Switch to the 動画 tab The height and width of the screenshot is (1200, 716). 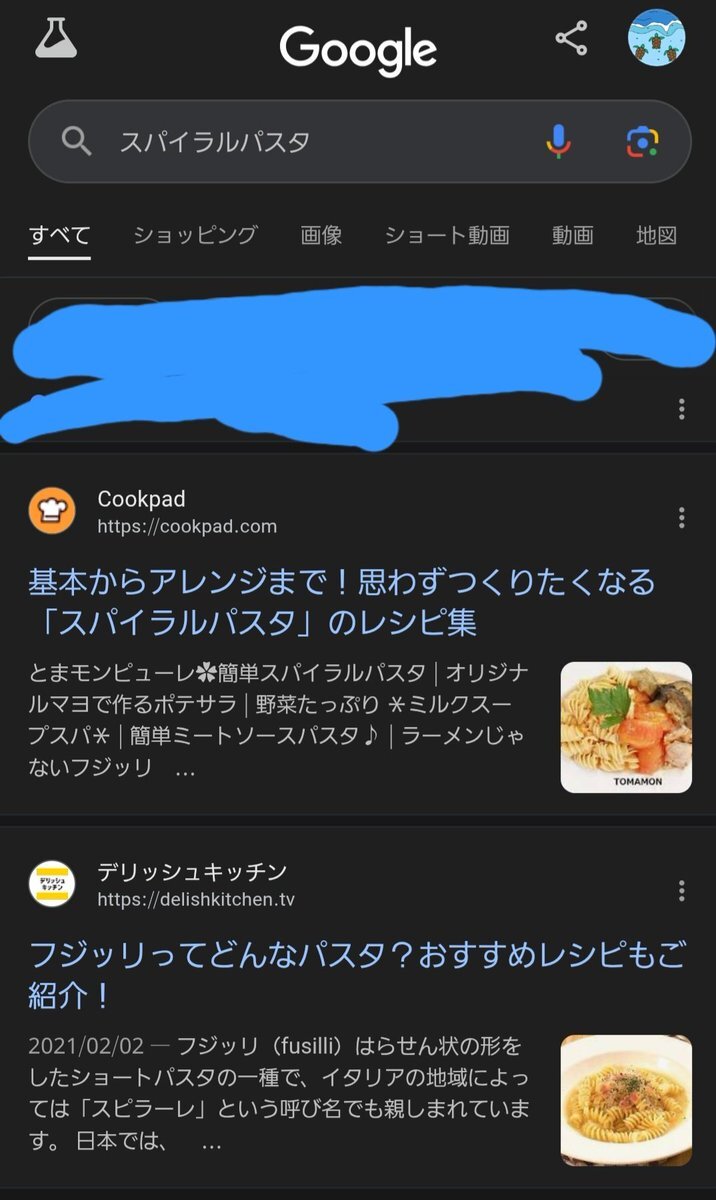[573, 236]
